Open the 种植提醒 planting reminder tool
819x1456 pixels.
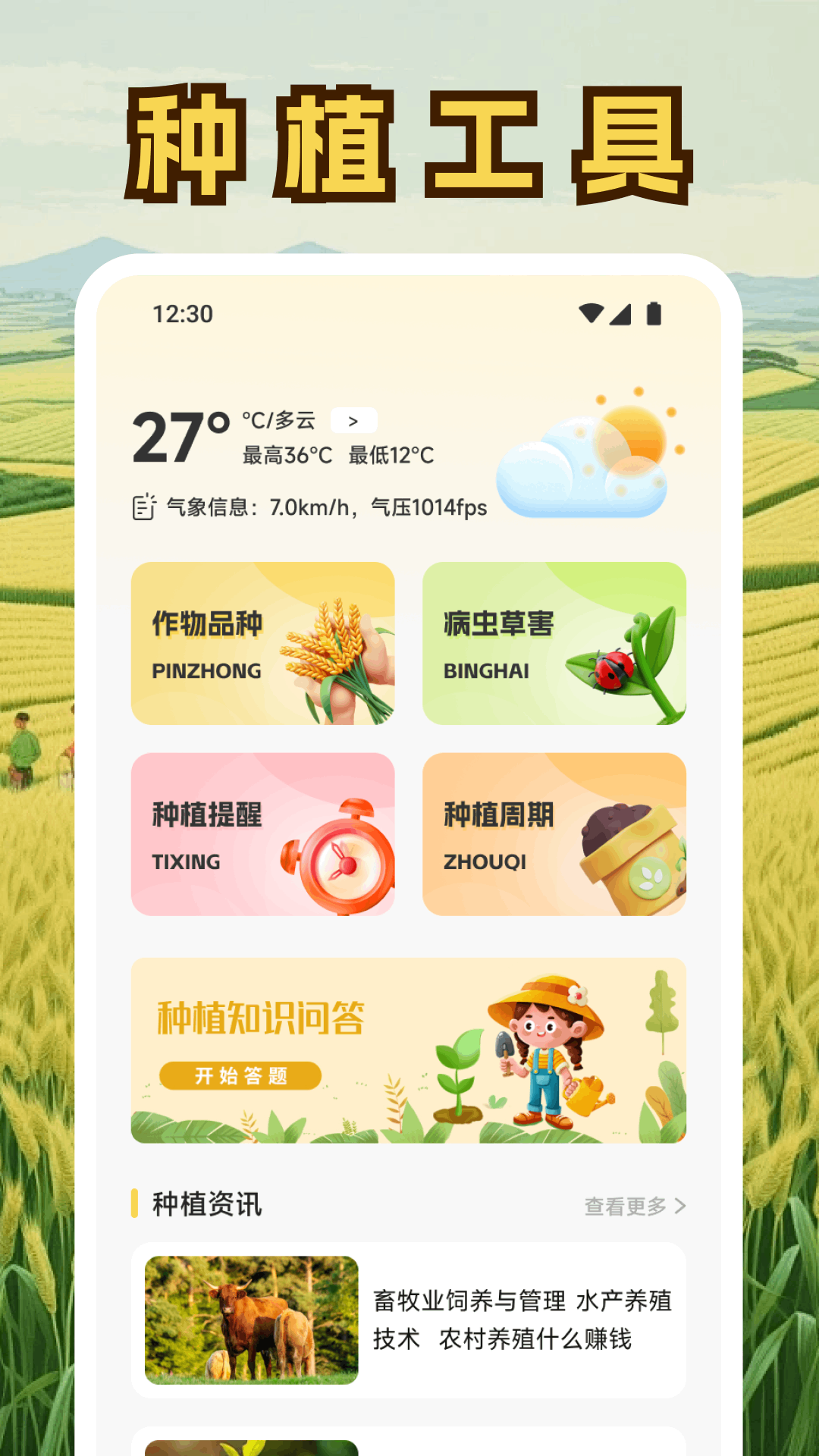(x=262, y=834)
